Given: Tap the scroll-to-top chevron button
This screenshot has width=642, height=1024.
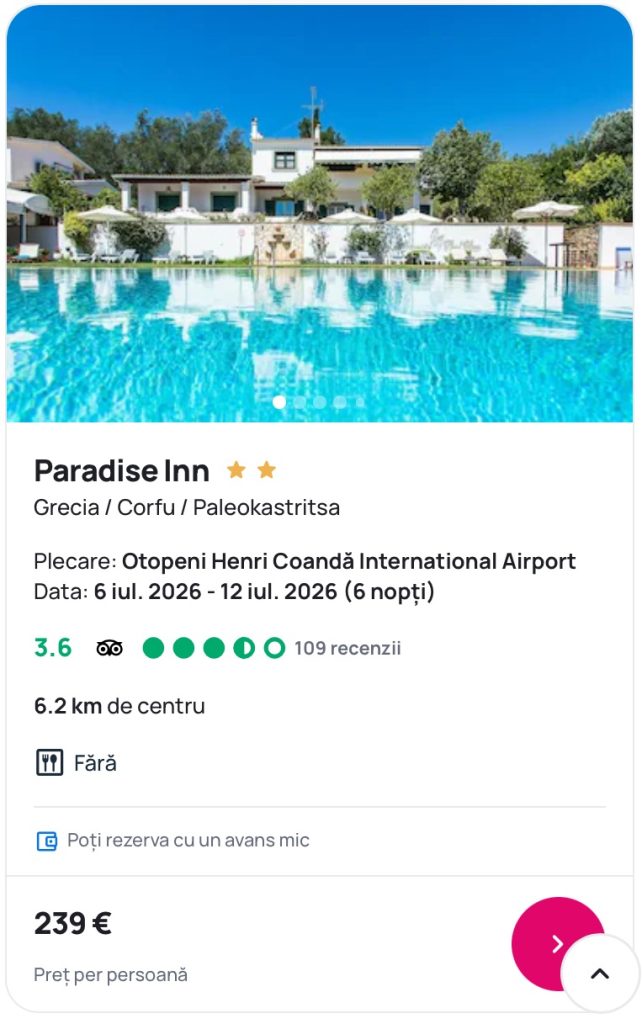Looking at the screenshot, I should tap(600, 973).
